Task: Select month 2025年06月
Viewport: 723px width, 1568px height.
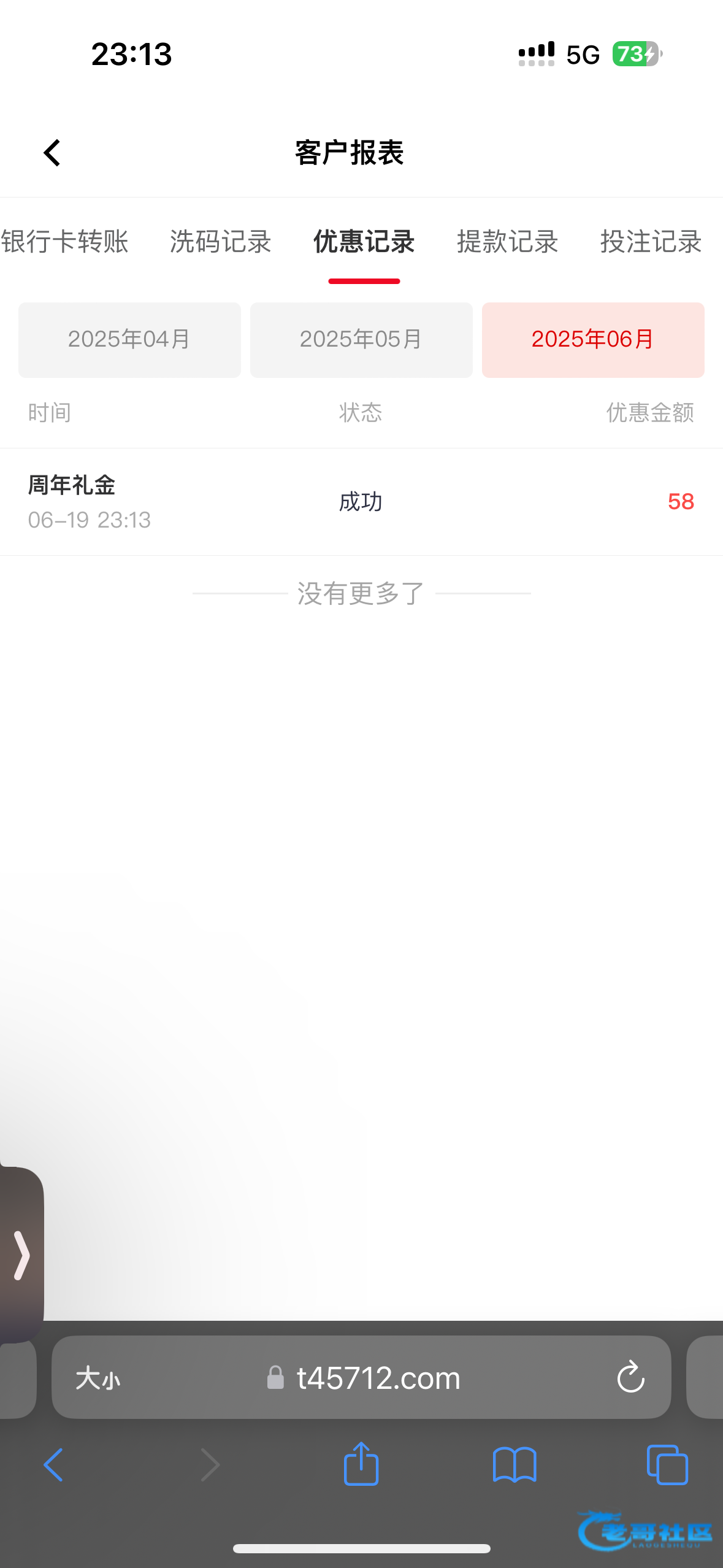Action: tap(593, 340)
